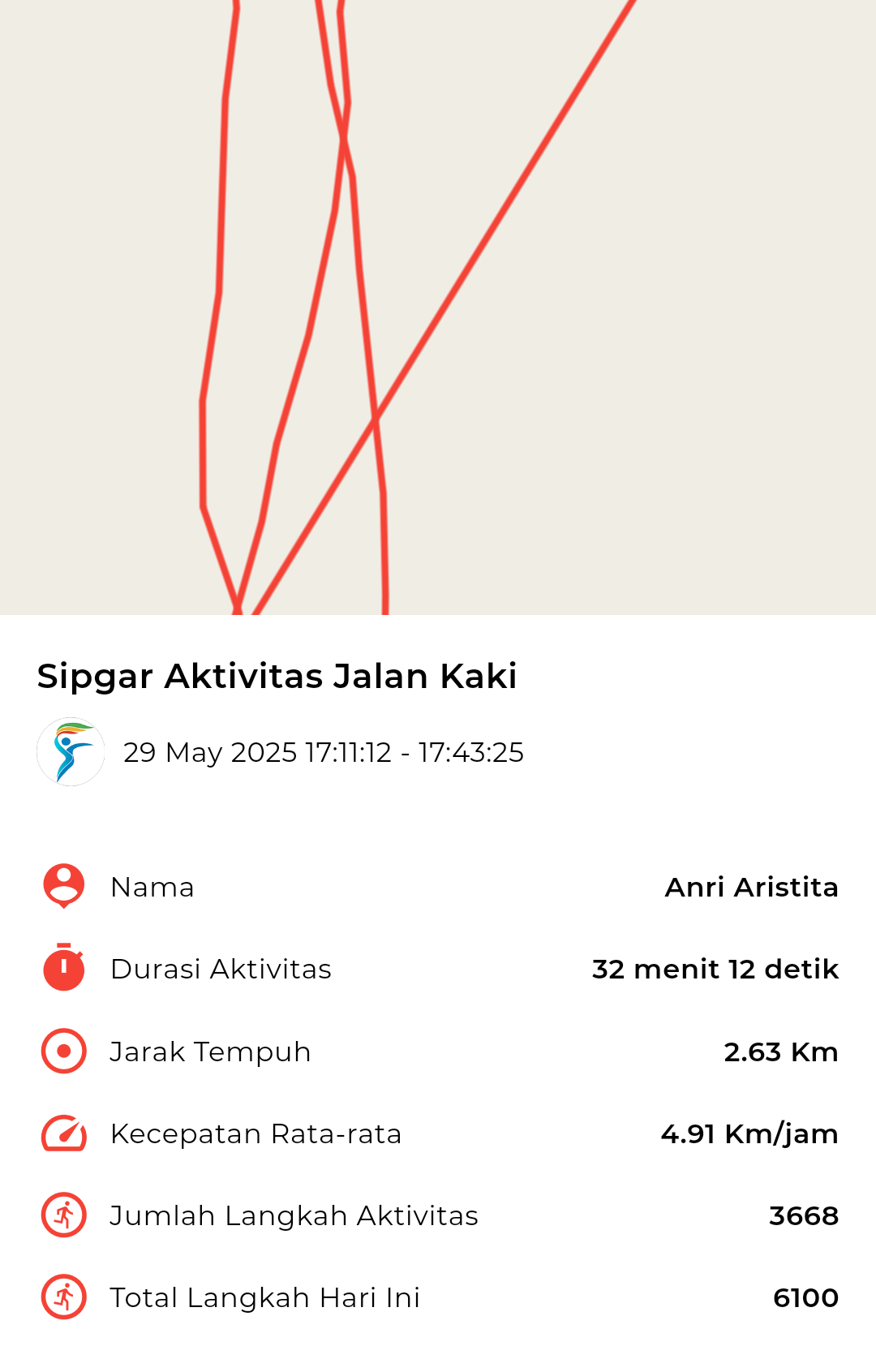Open the name Anri Aristita
This screenshot has width=876, height=1372.
click(752, 887)
